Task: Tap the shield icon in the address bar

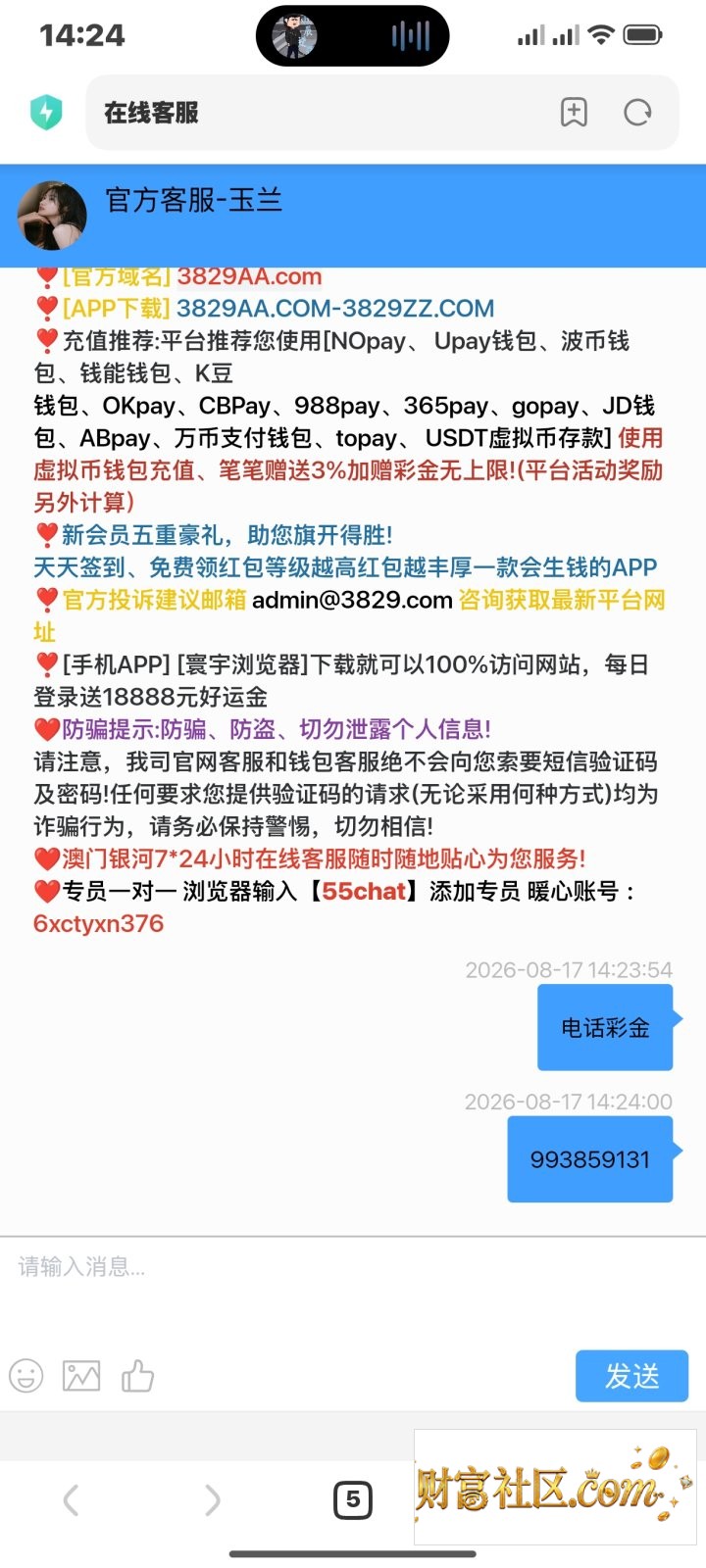Action: [46, 112]
